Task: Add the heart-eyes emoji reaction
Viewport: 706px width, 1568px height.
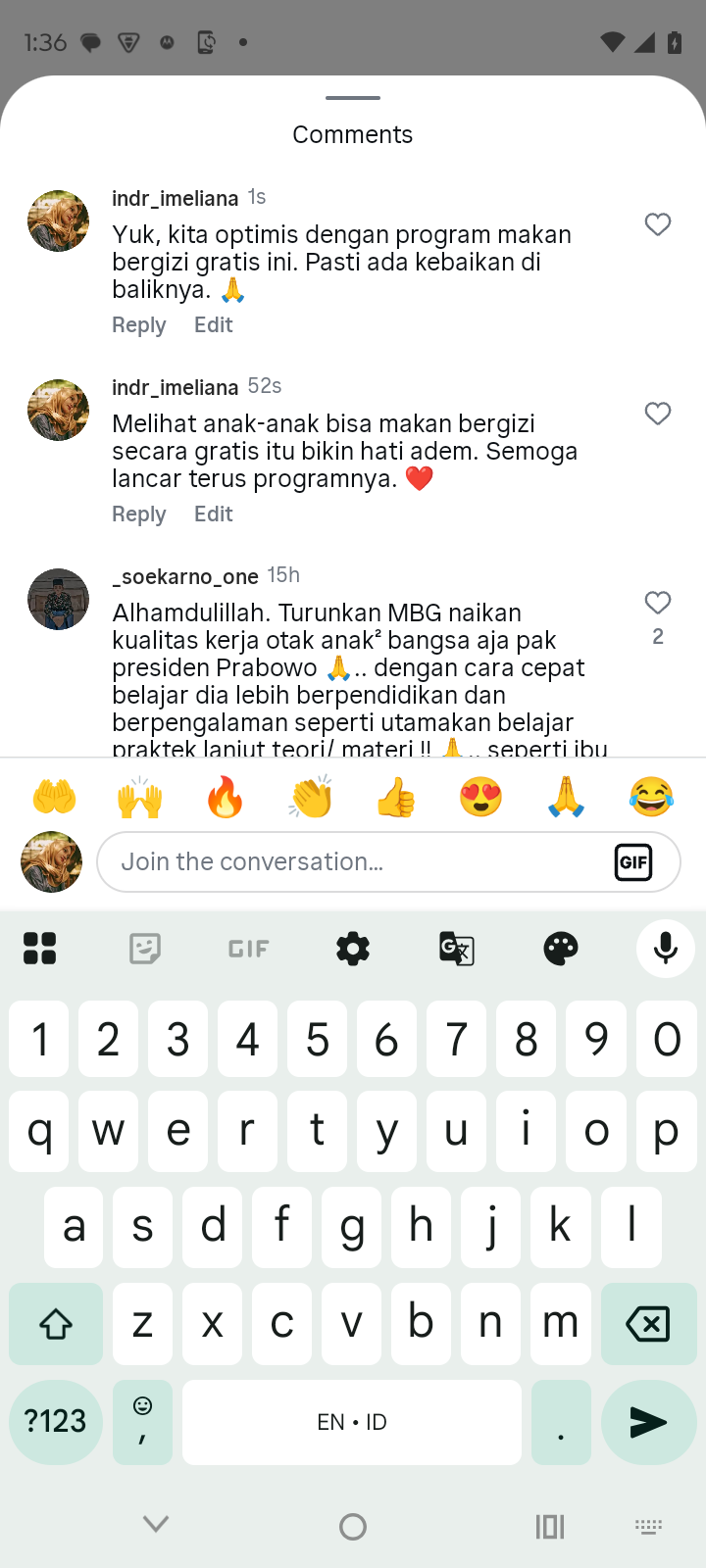Action: pos(480,797)
